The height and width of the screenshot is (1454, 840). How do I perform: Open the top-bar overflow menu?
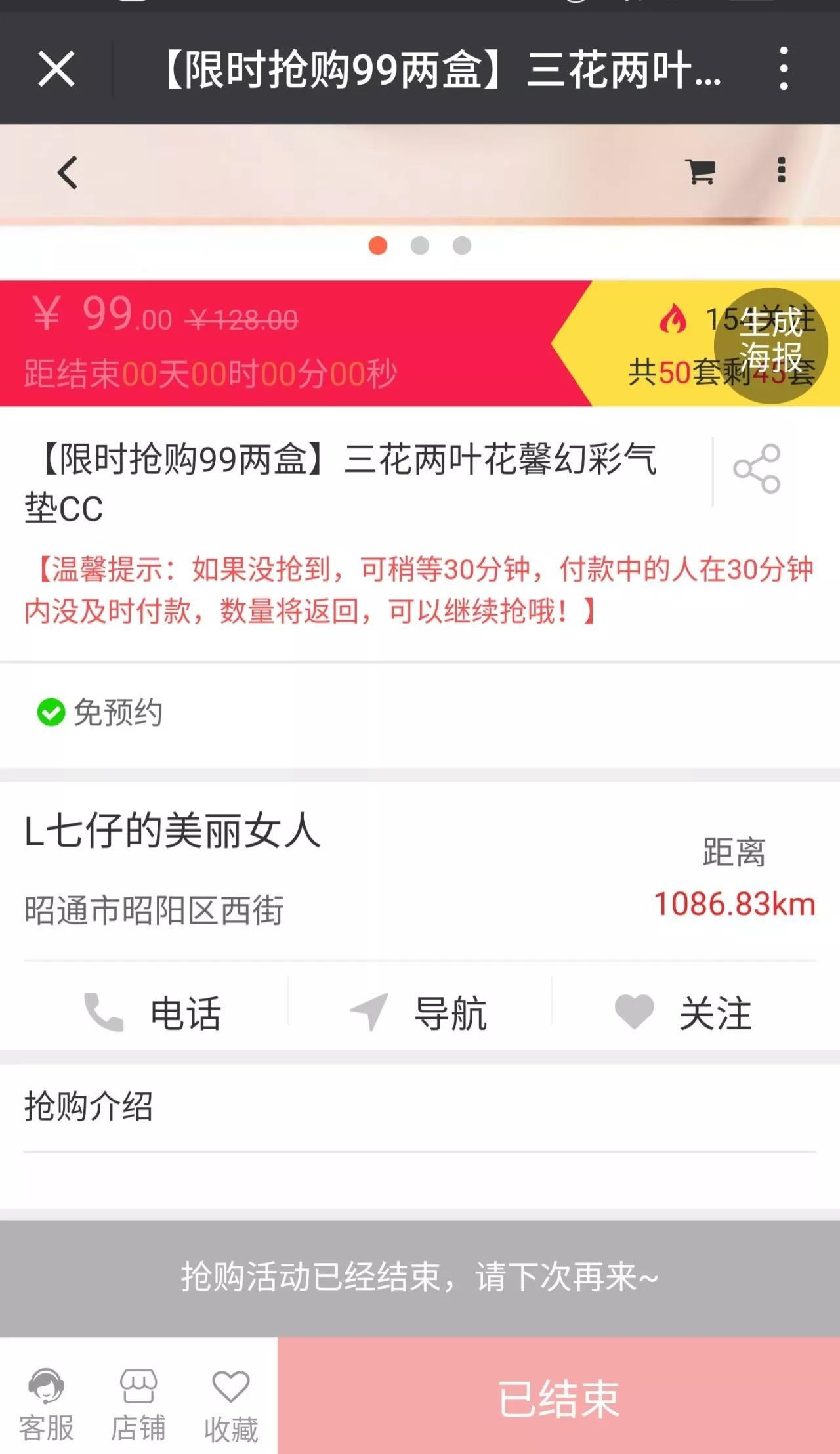pos(784,68)
